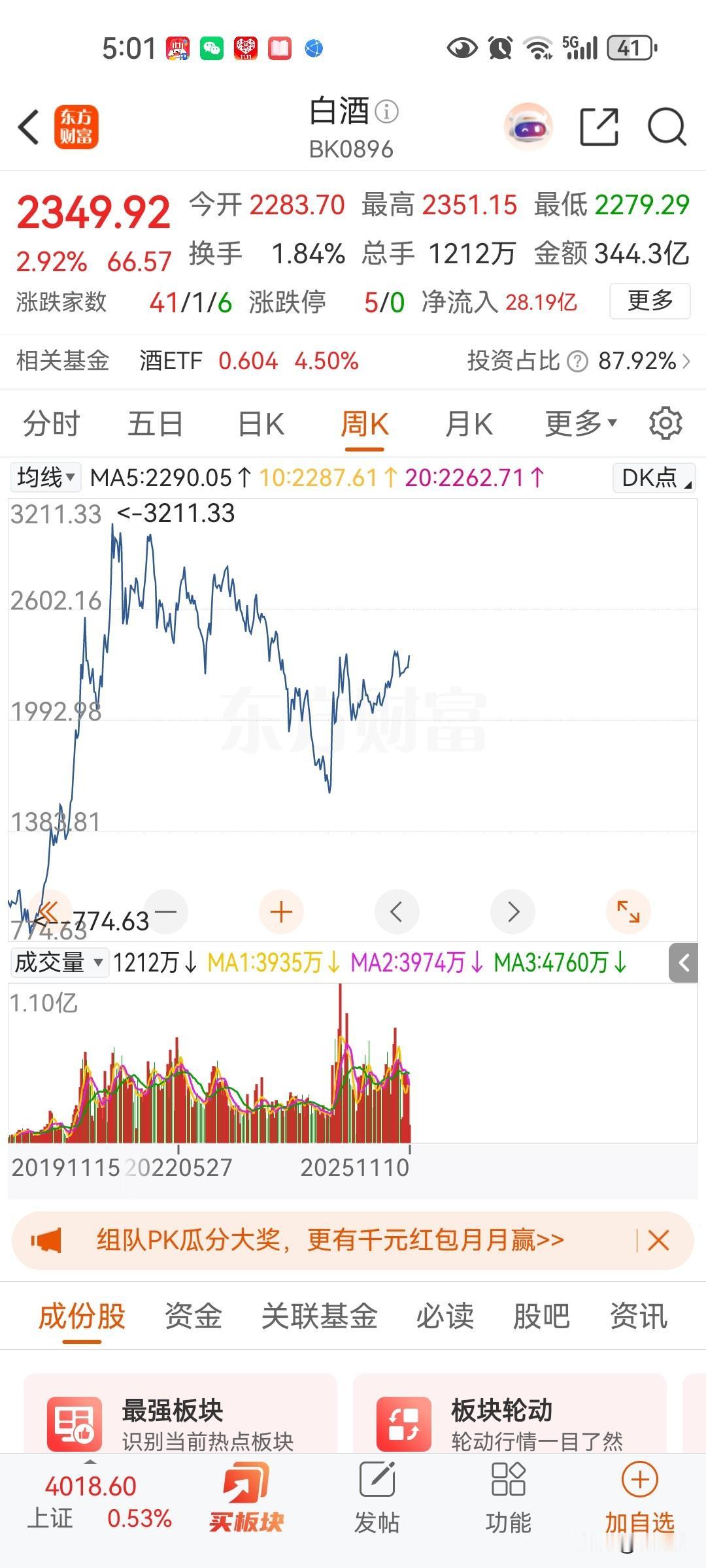706x1568 pixels.
Task: Switch to the 月K chart tab
Action: [x=468, y=424]
